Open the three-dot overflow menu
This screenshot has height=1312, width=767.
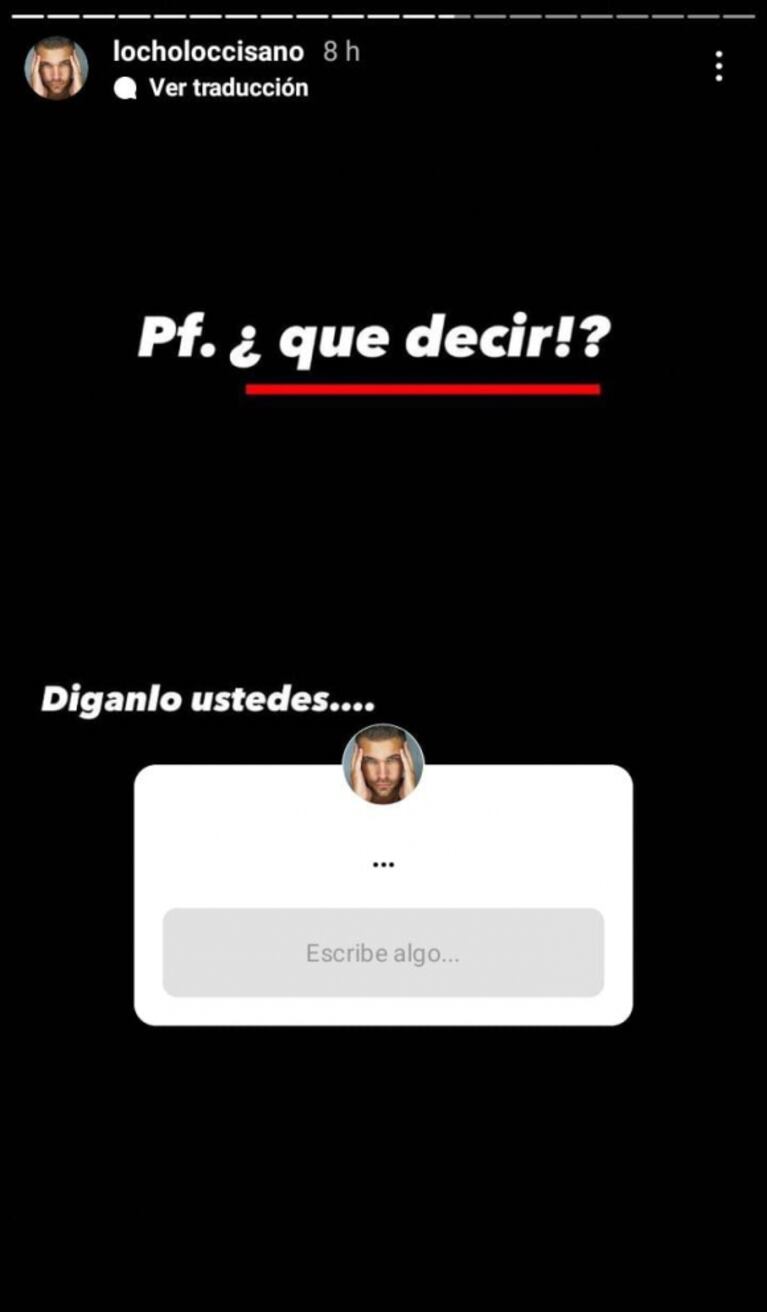pos(718,67)
